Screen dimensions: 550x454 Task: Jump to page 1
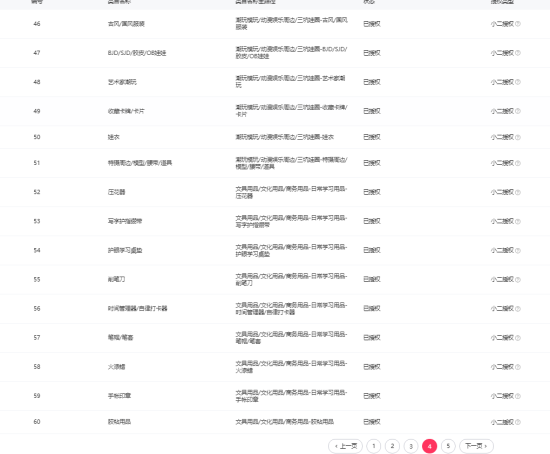point(374,446)
